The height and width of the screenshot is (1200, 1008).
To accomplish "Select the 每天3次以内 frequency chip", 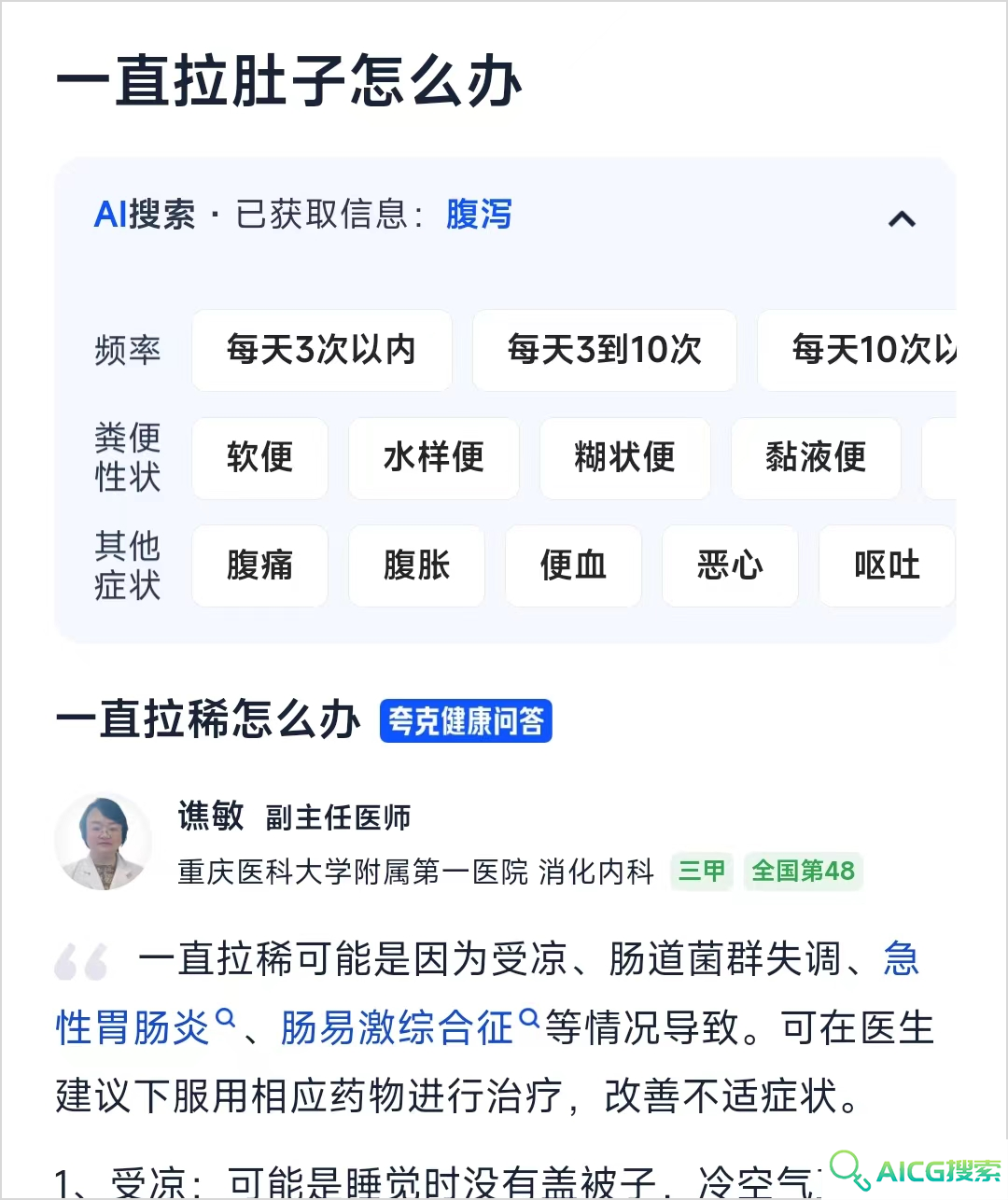I will (321, 351).
